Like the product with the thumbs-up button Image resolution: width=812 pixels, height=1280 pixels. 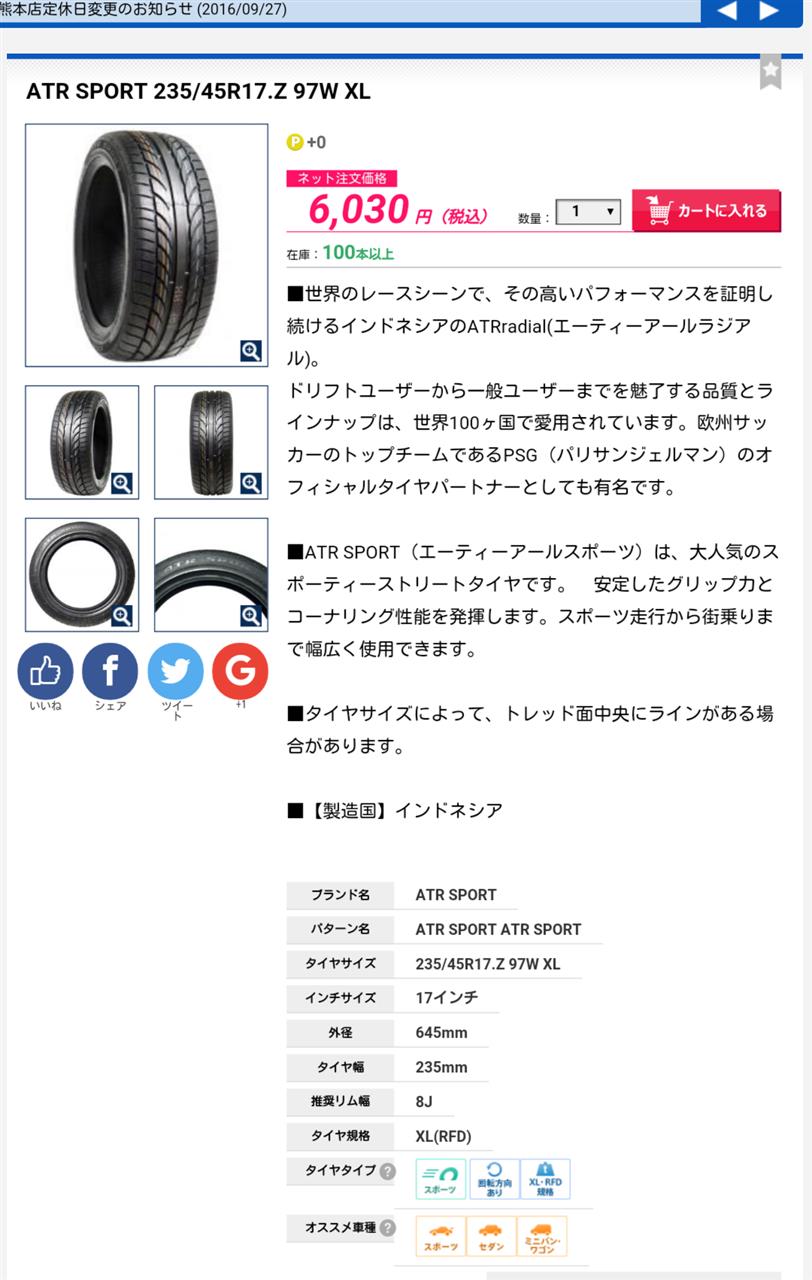(x=45, y=671)
